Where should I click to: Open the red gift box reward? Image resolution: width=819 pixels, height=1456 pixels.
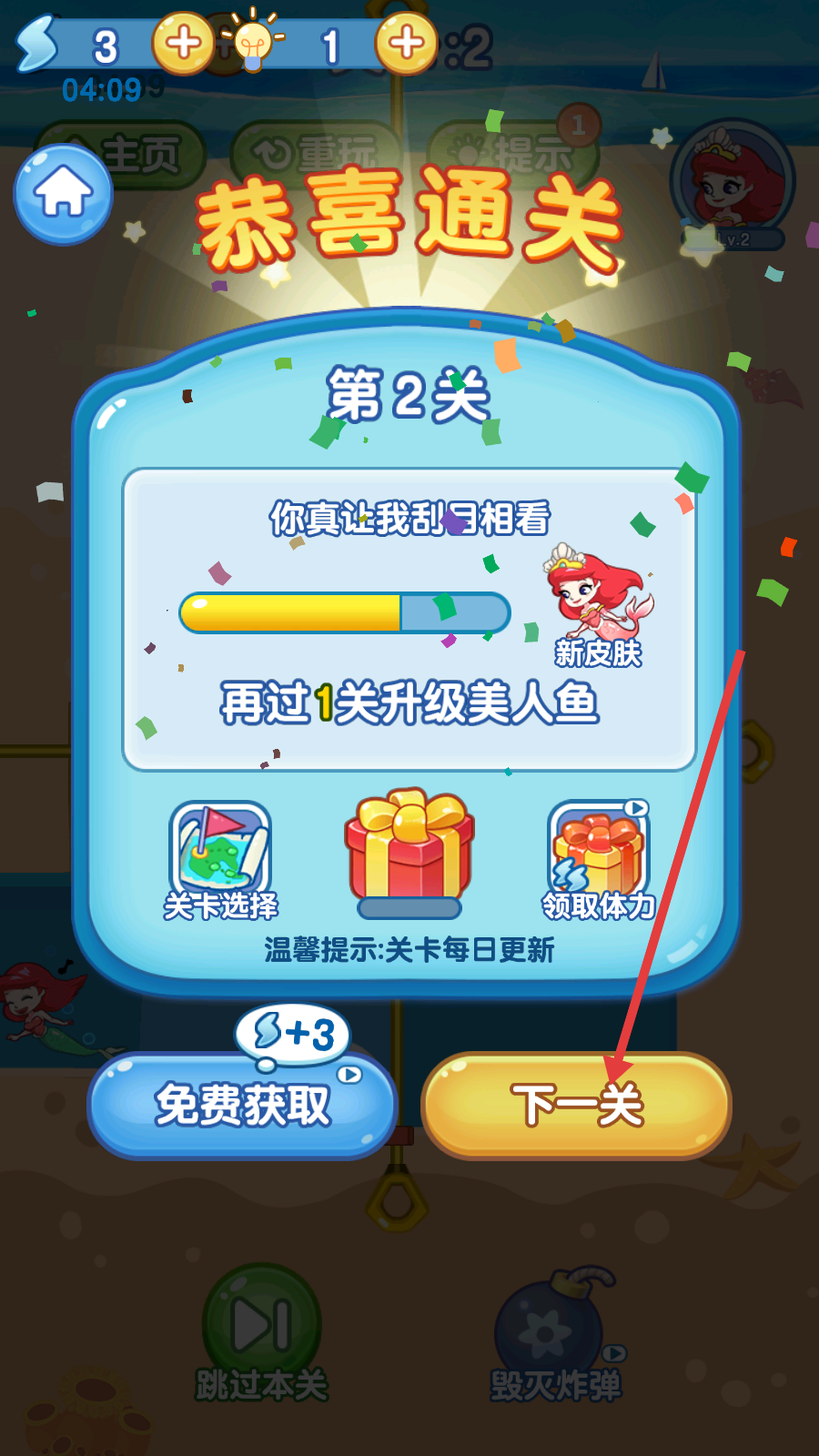pyautogui.click(x=409, y=853)
